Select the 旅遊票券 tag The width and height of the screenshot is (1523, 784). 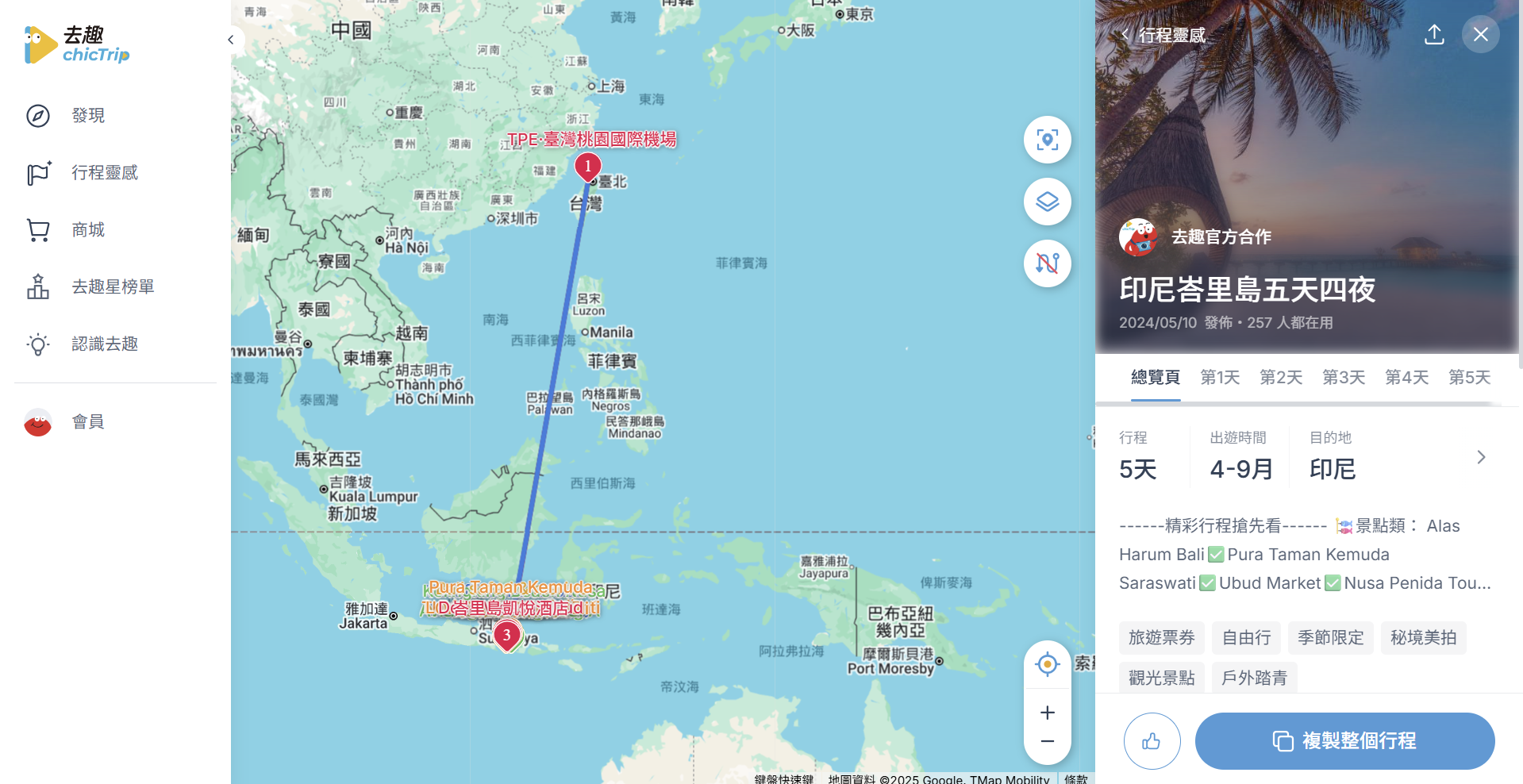pos(1161,638)
